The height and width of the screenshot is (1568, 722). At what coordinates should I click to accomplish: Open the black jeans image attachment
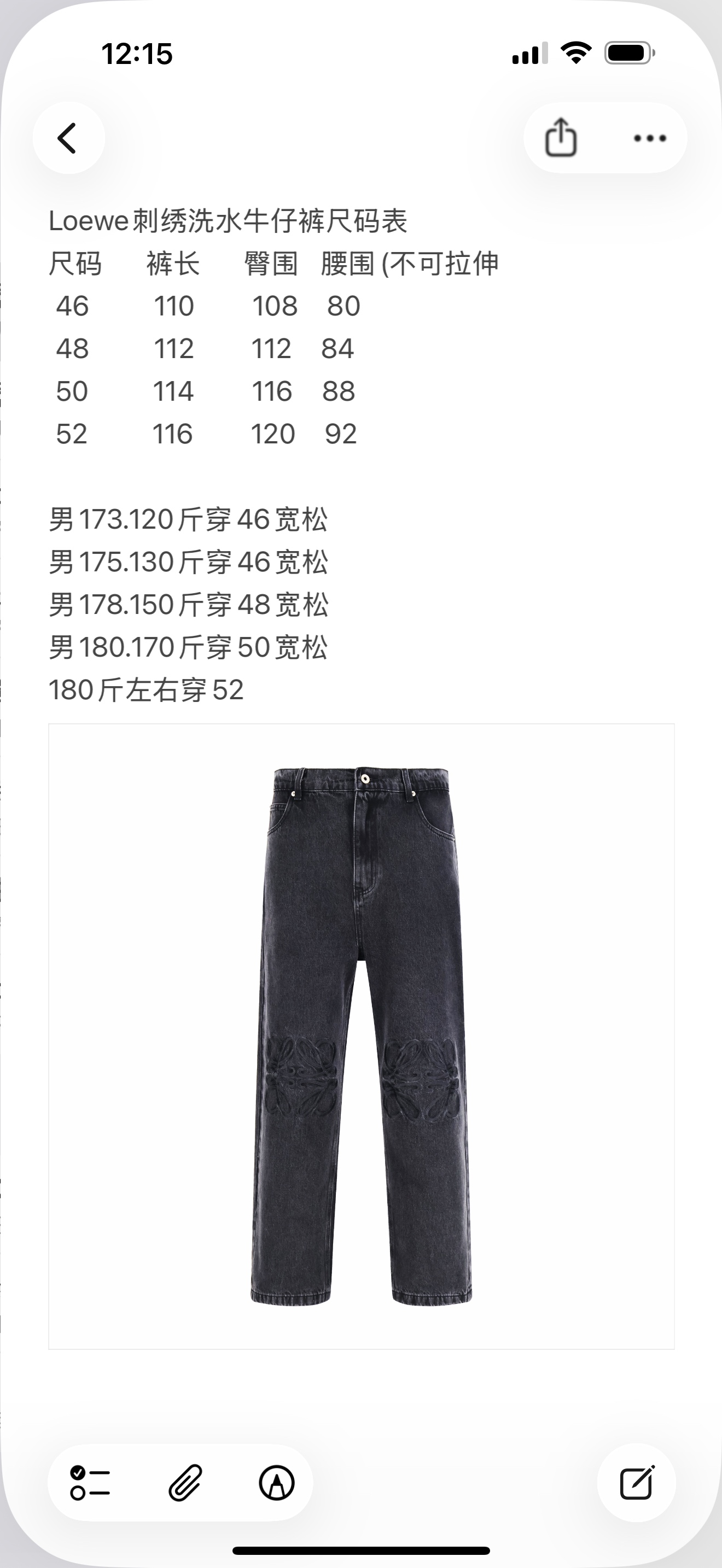click(361, 1035)
